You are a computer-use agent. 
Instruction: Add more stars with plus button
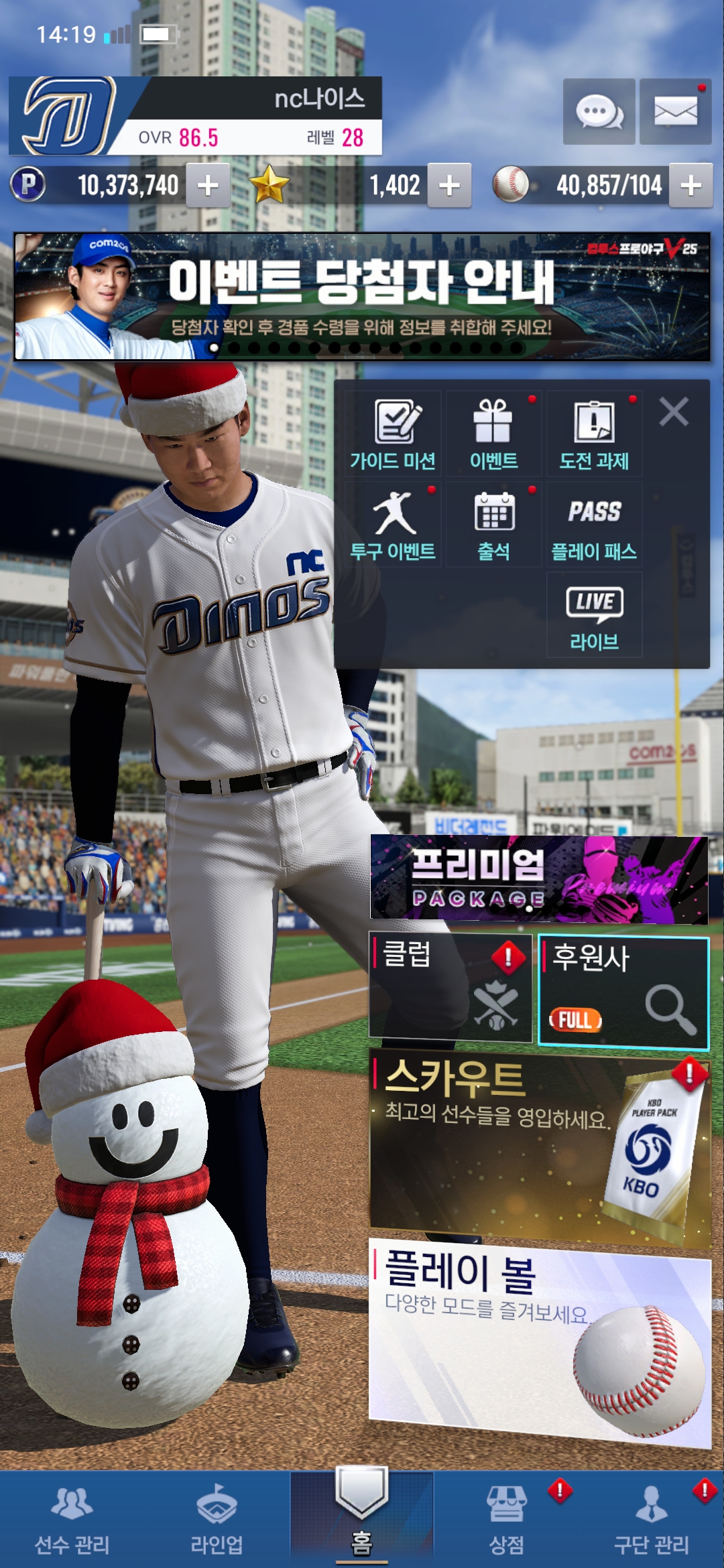[x=449, y=186]
